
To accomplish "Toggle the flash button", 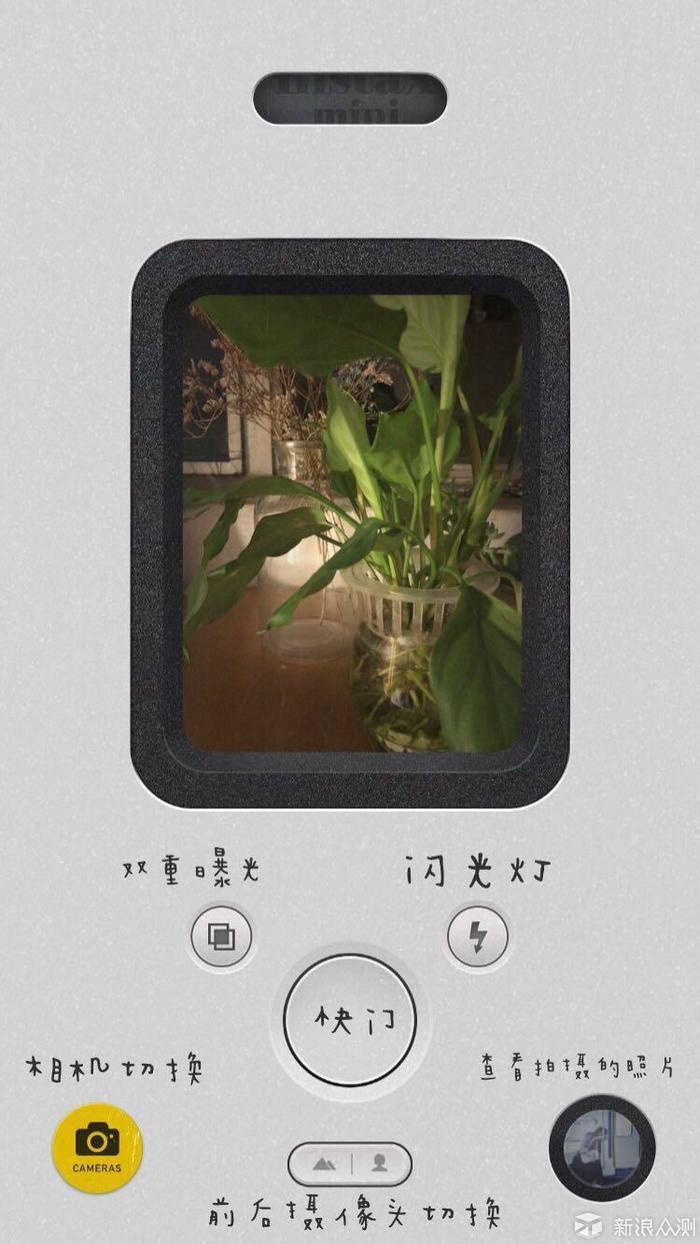I will pyautogui.click(x=477, y=937).
